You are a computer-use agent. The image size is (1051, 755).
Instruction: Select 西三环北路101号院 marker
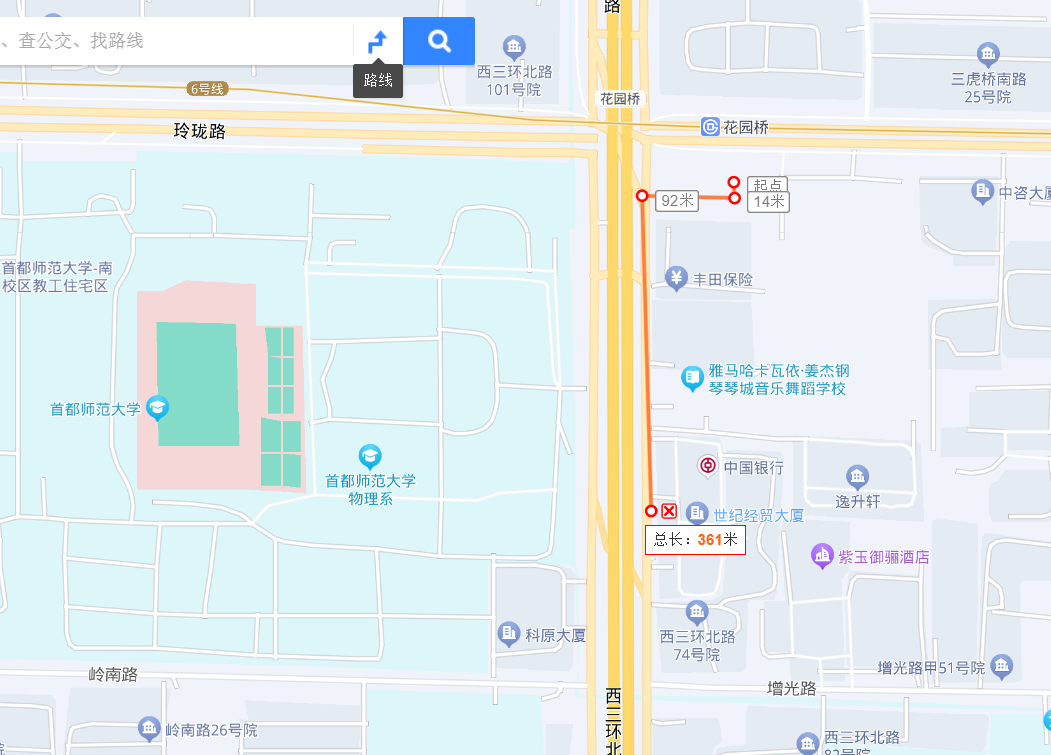[514, 47]
